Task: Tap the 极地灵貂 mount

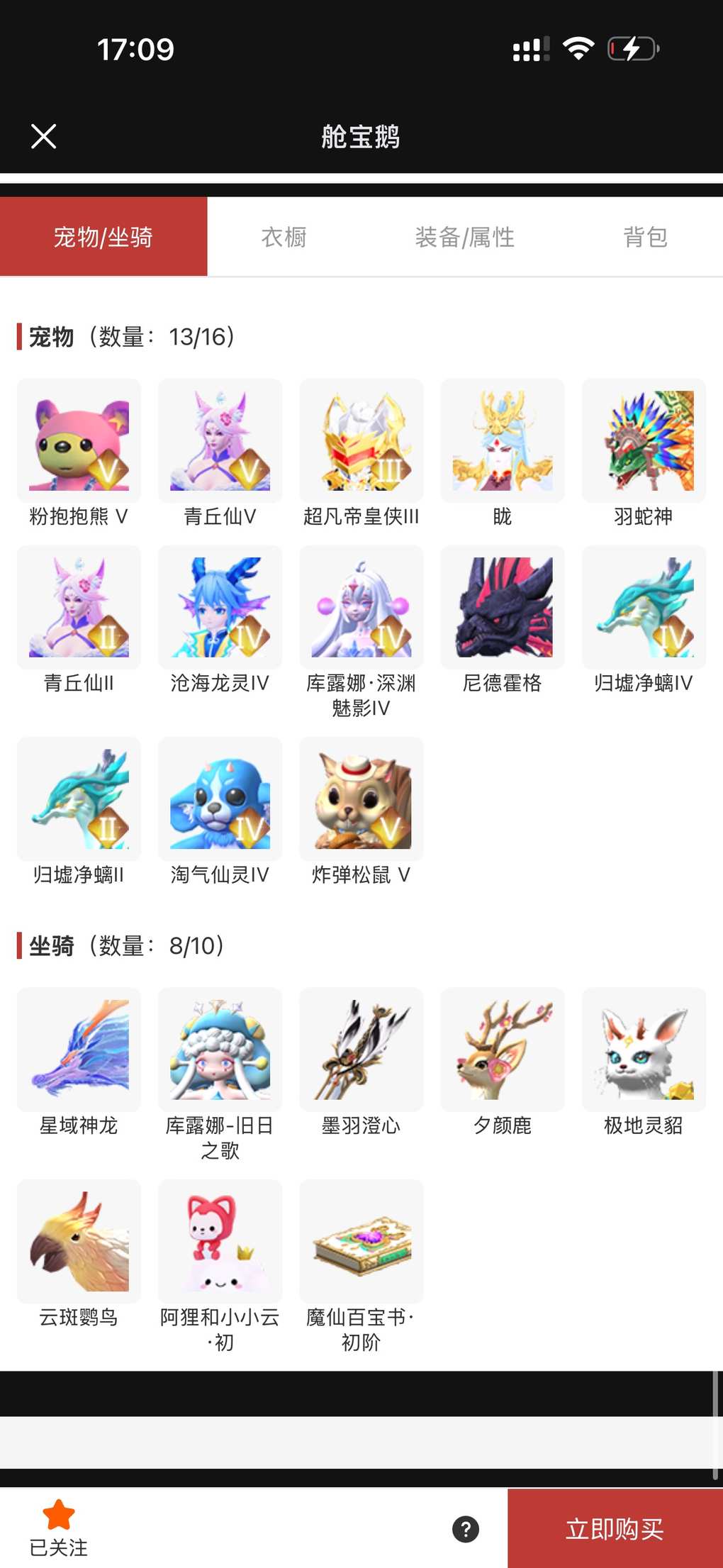Action: (644, 1050)
